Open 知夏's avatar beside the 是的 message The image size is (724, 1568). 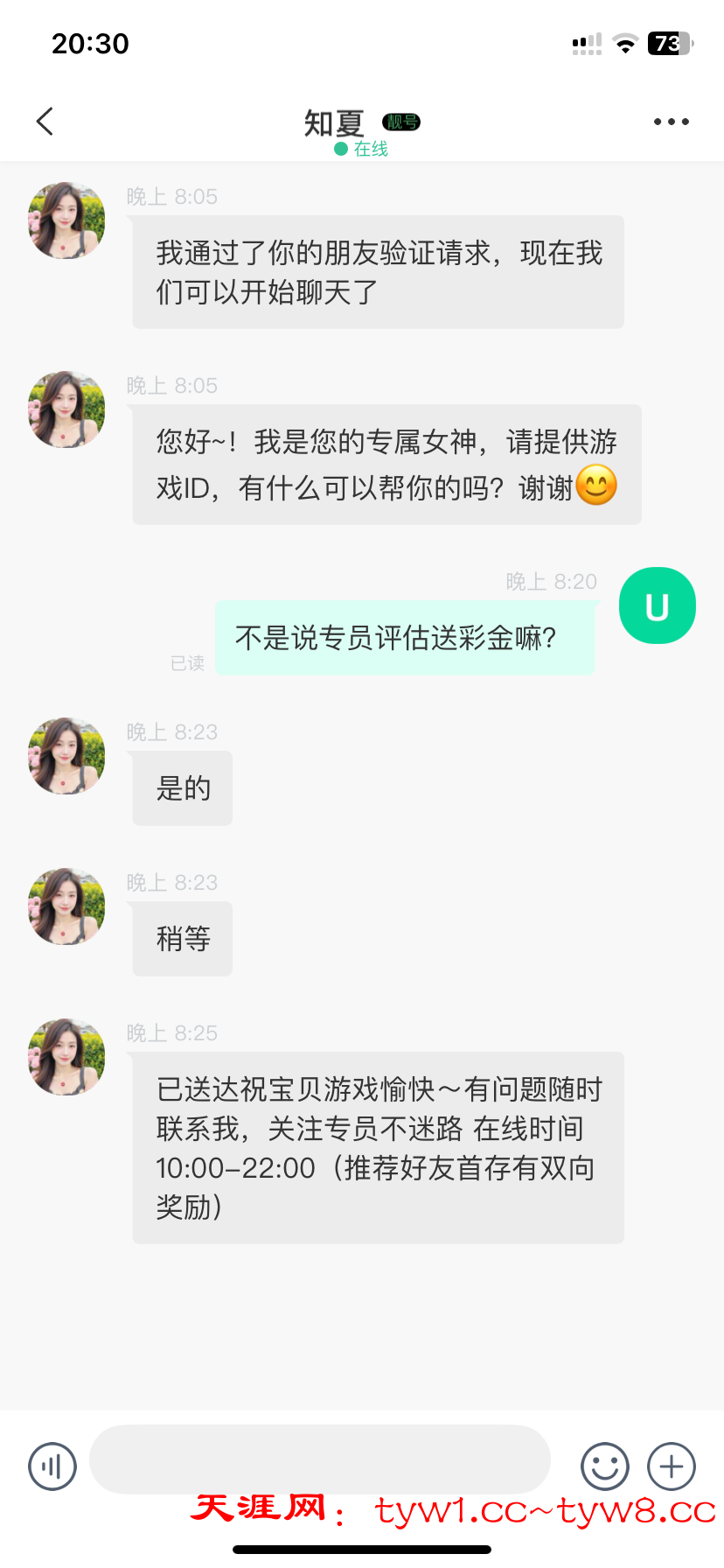[x=66, y=756]
